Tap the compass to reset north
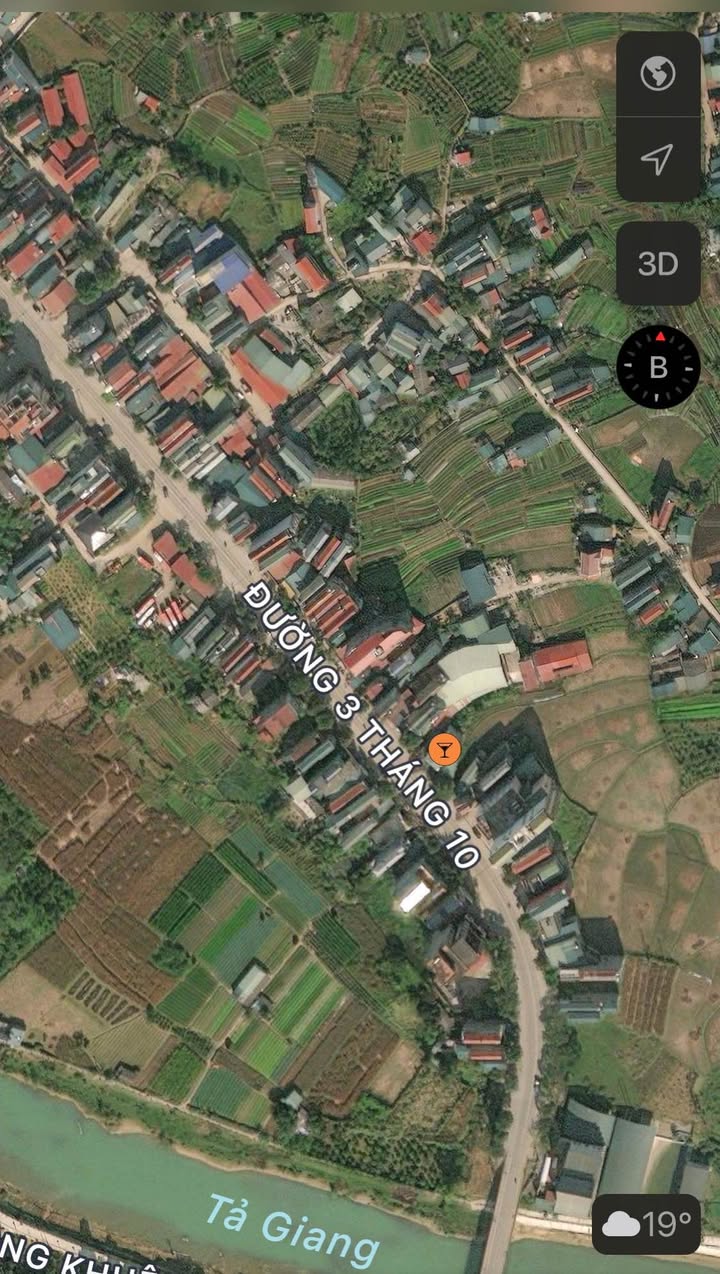This screenshot has height=1274, width=720. point(659,367)
